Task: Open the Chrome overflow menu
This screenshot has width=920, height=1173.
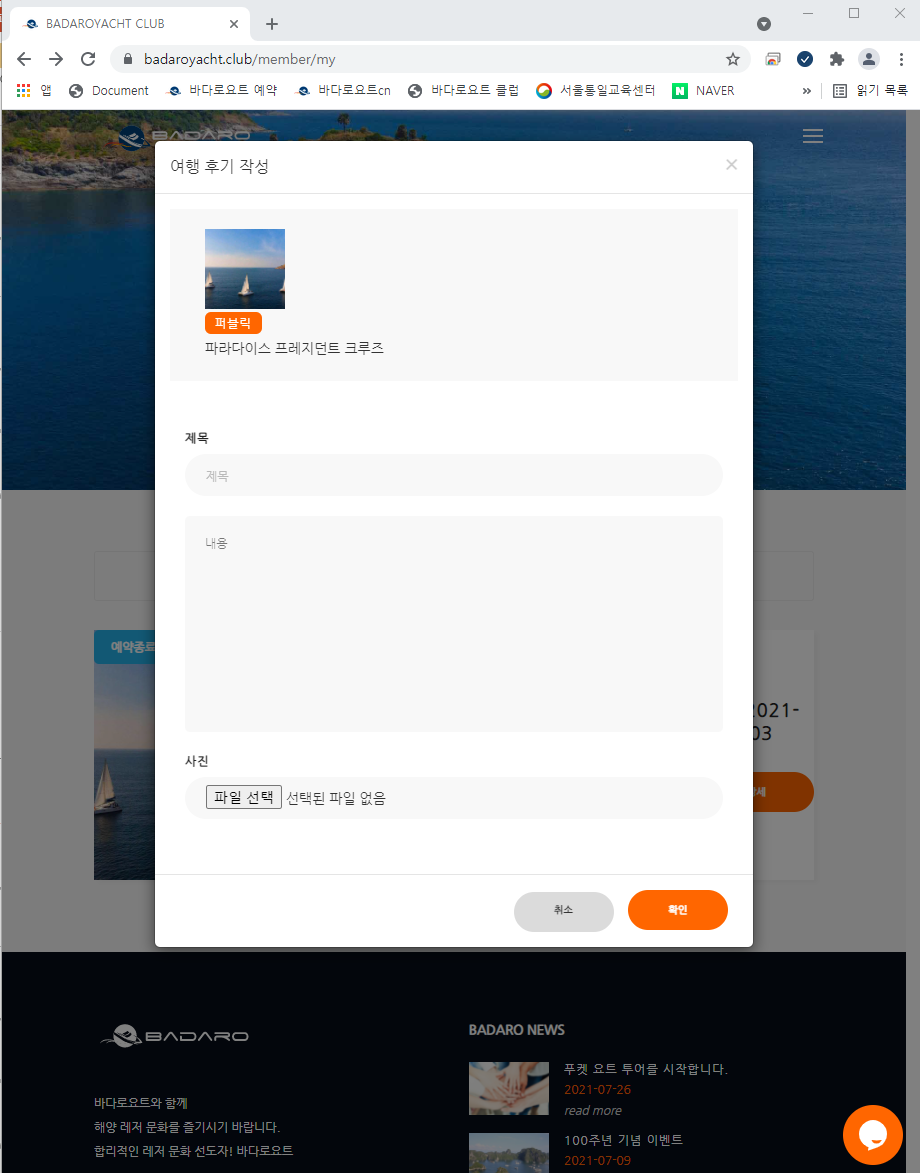Action: click(x=901, y=59)
